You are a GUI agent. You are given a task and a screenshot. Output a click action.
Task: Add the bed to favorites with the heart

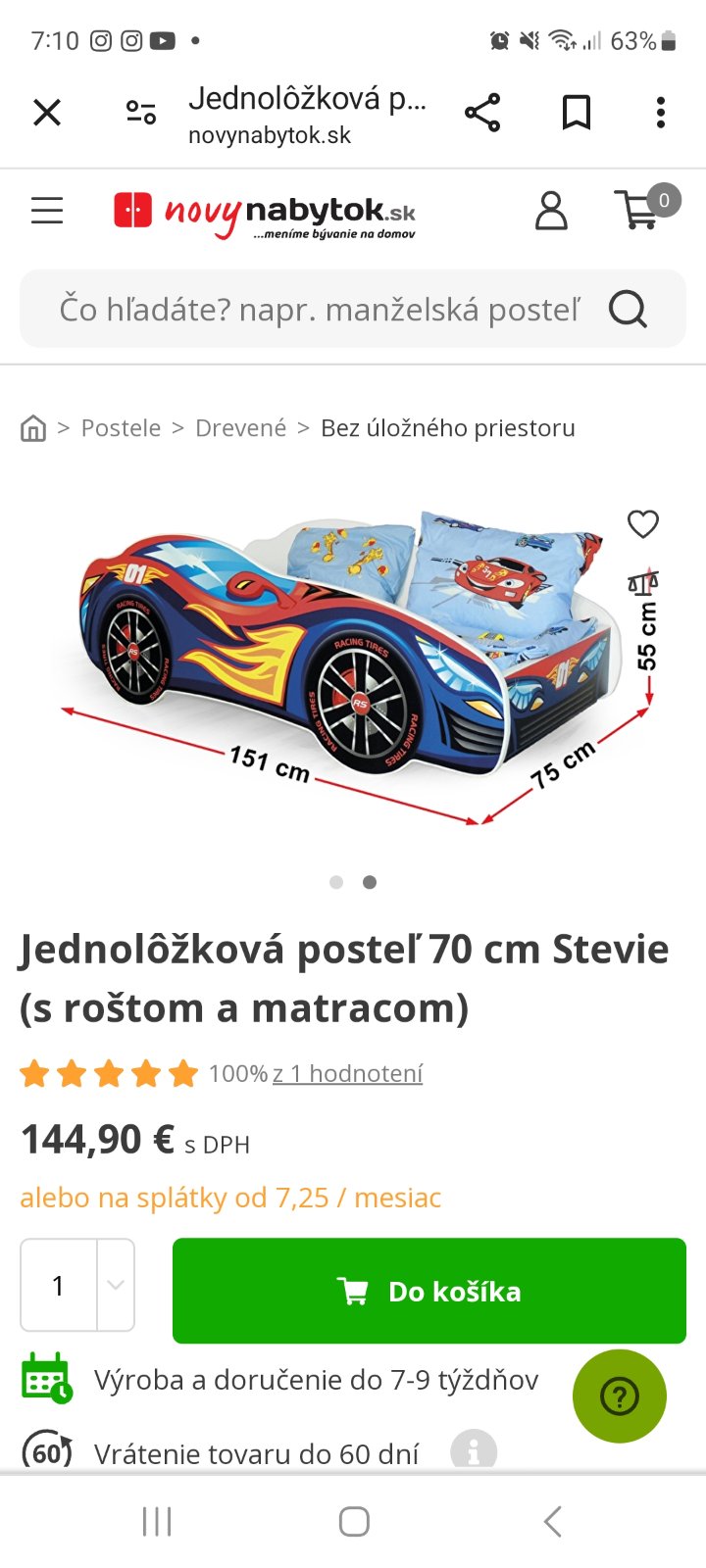(643, 524)
